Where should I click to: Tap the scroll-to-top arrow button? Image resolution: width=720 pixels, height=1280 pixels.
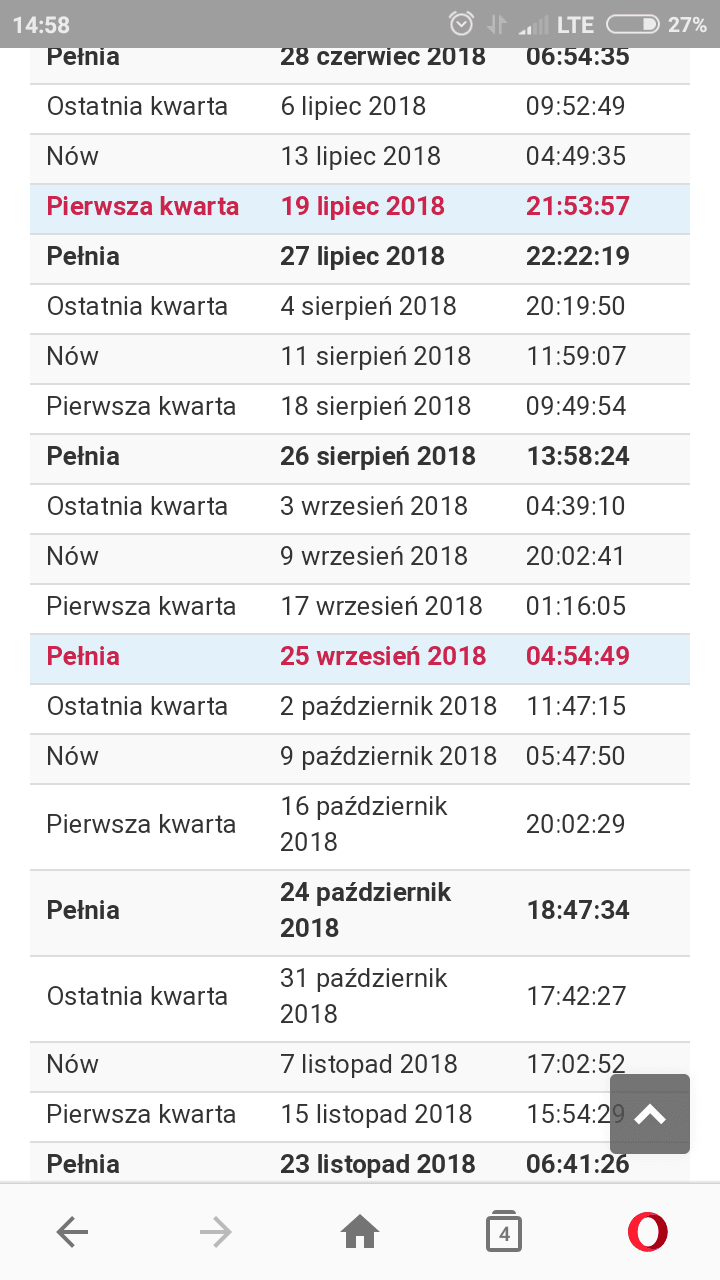(x=650, y=1114)
